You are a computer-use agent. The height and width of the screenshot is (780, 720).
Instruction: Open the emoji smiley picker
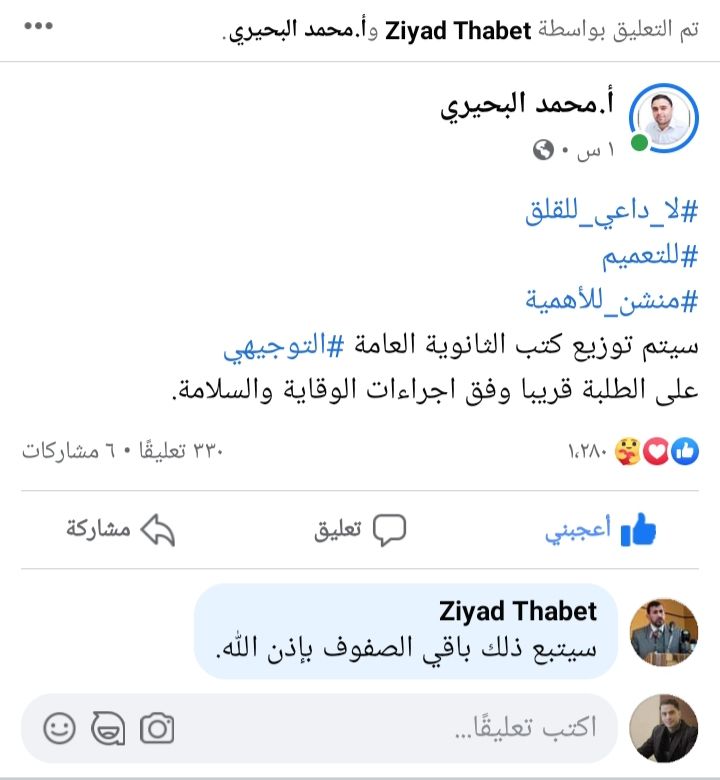60,729
